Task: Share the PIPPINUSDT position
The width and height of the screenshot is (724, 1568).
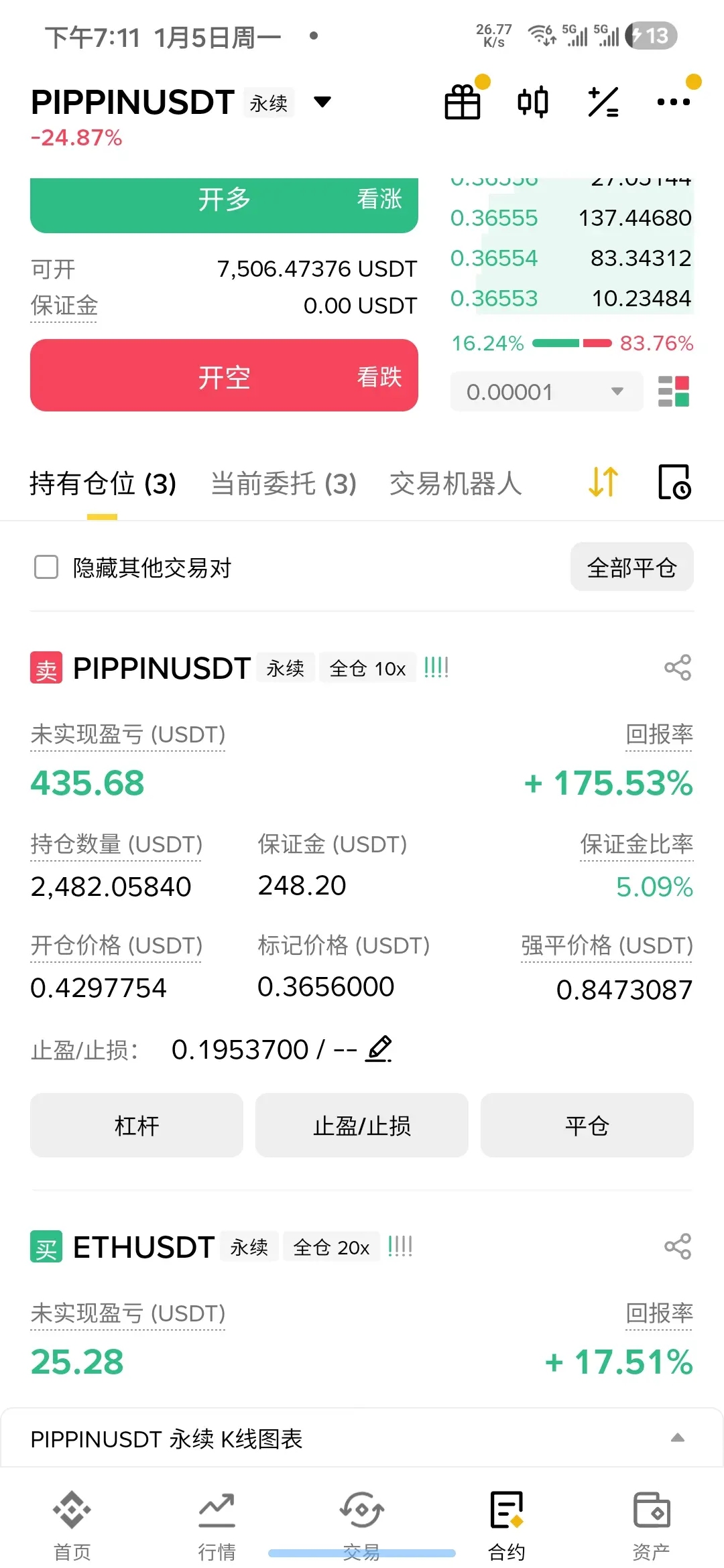Action: pyautogui.click(x=678, y=667)
